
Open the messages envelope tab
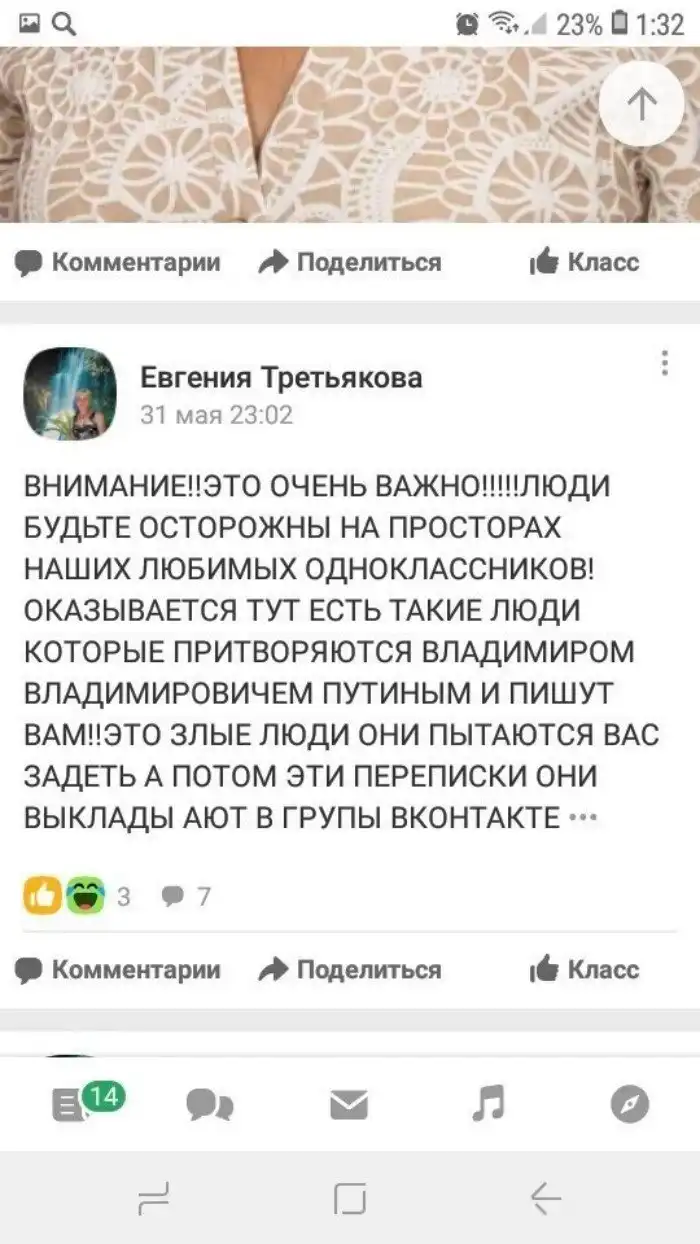tap(349, 1105)
